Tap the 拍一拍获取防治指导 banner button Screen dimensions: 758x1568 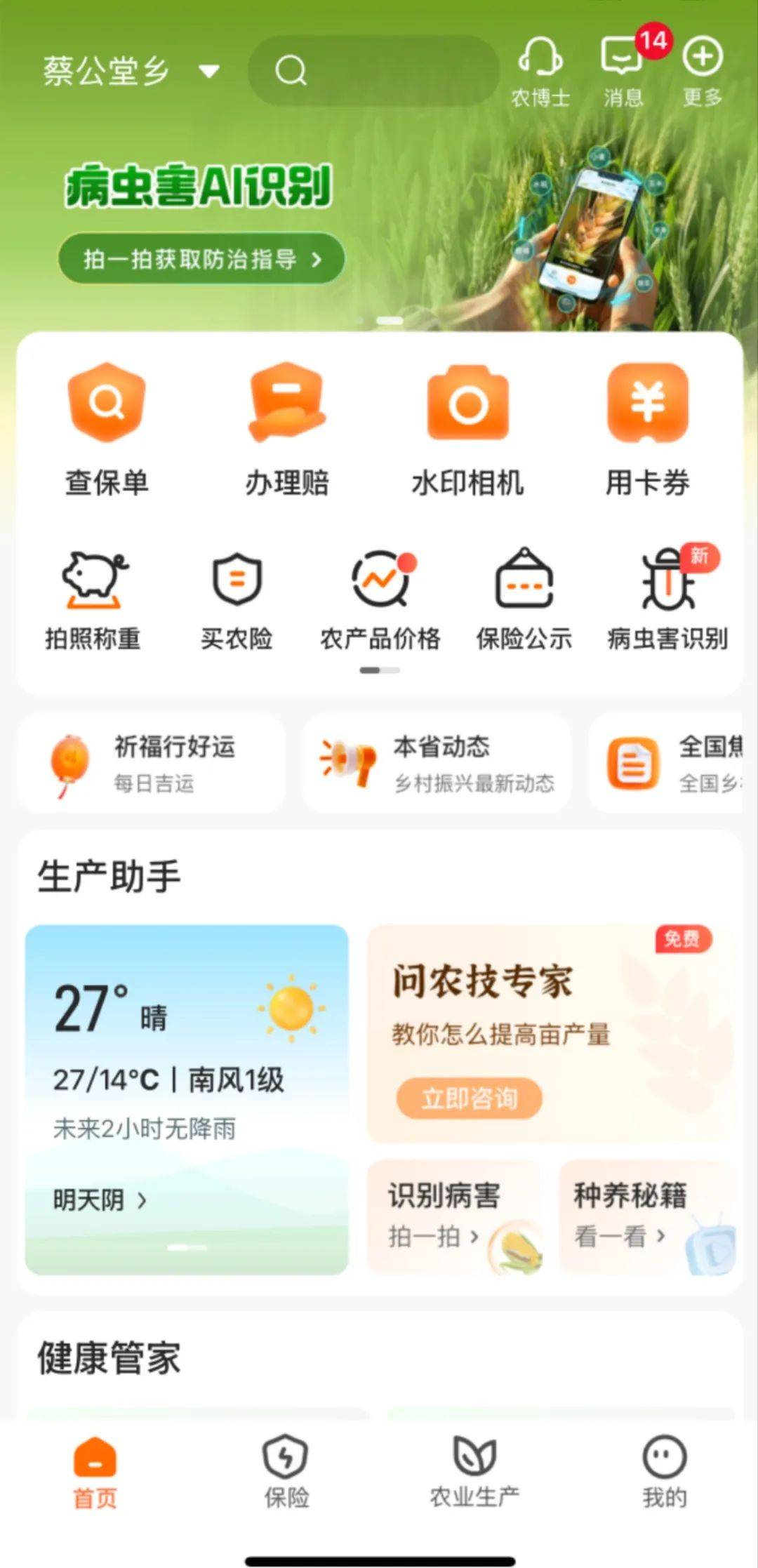pos(201,259)
